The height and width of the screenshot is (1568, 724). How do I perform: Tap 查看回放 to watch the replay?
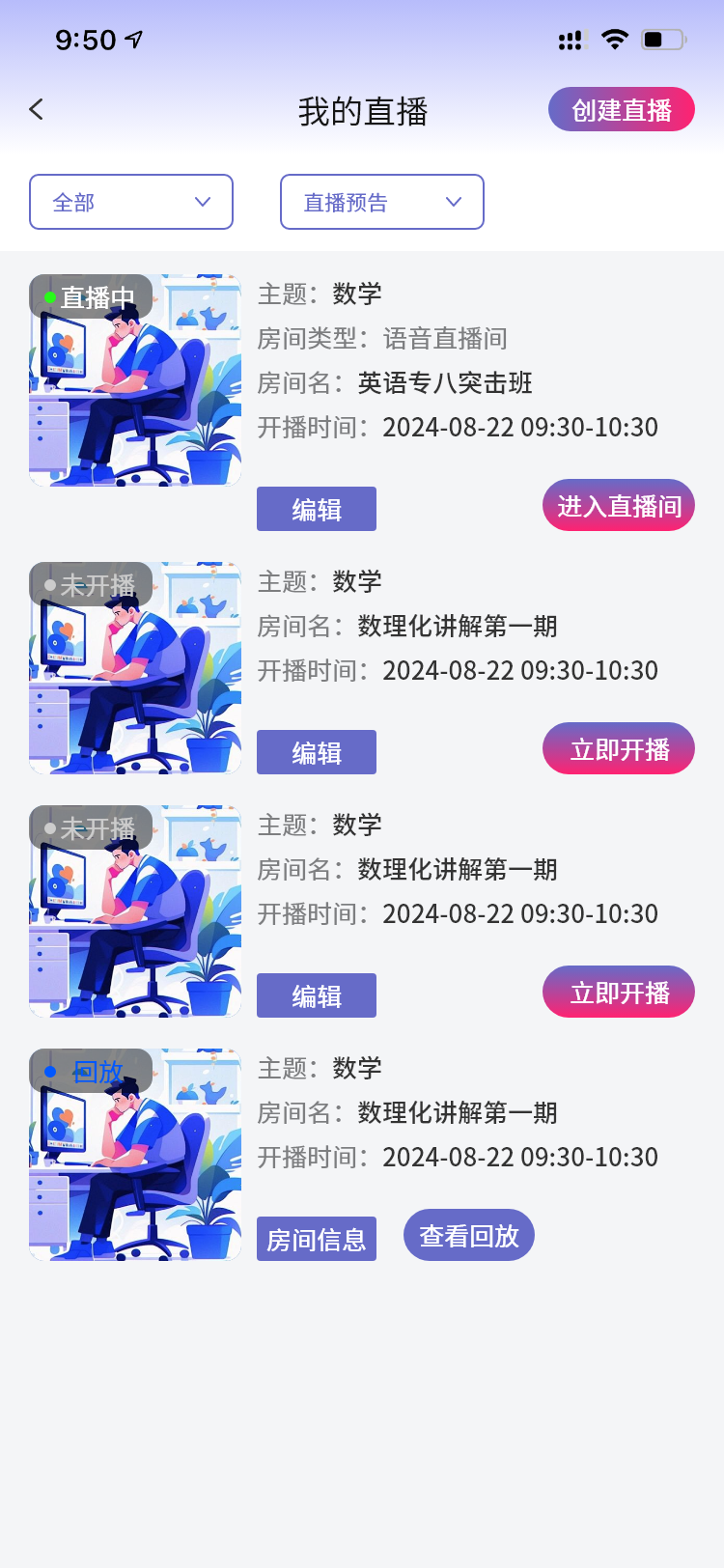[x=469, y=1235]
